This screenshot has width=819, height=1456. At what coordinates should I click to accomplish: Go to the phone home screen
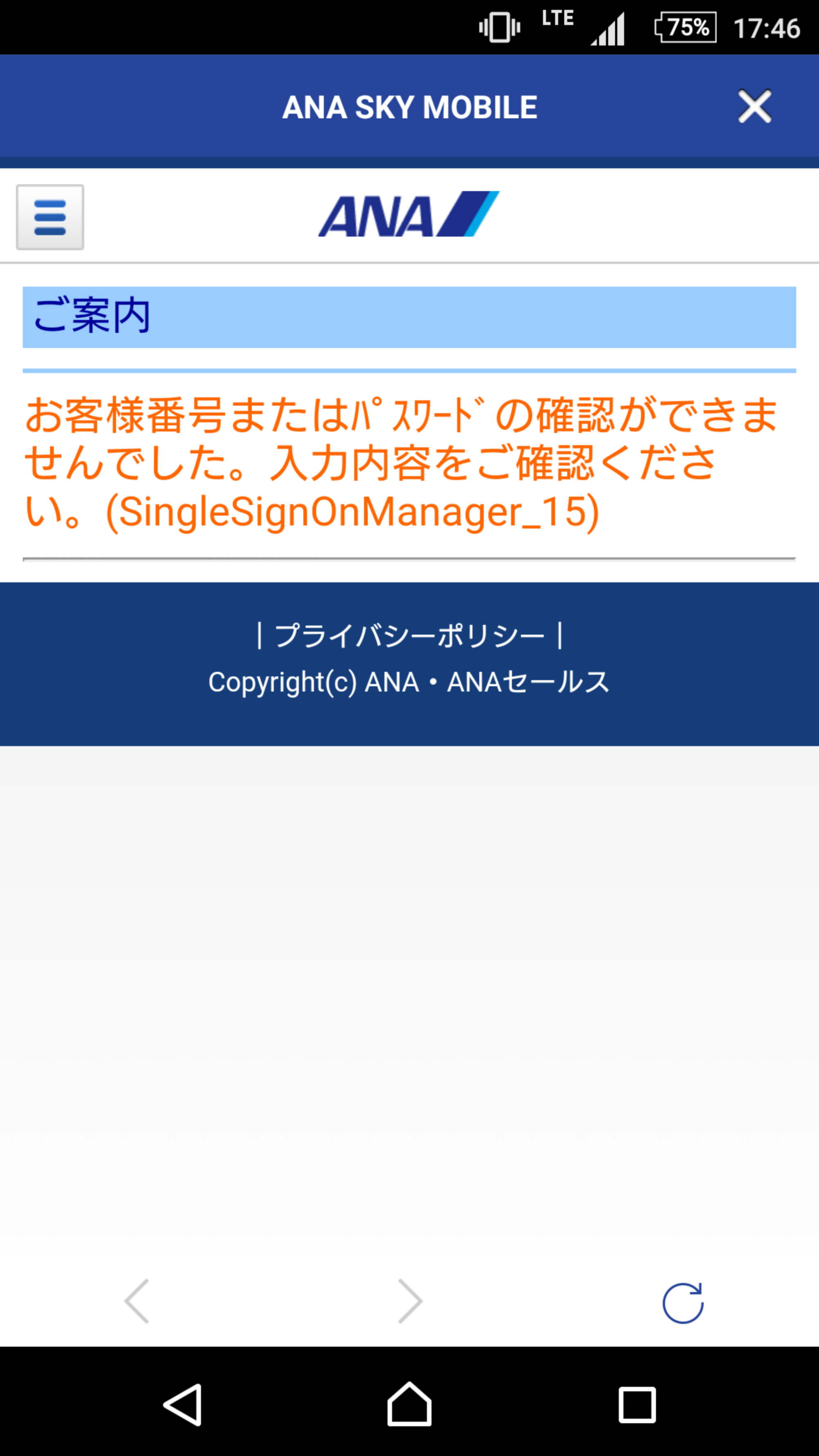coord(409,1404)
